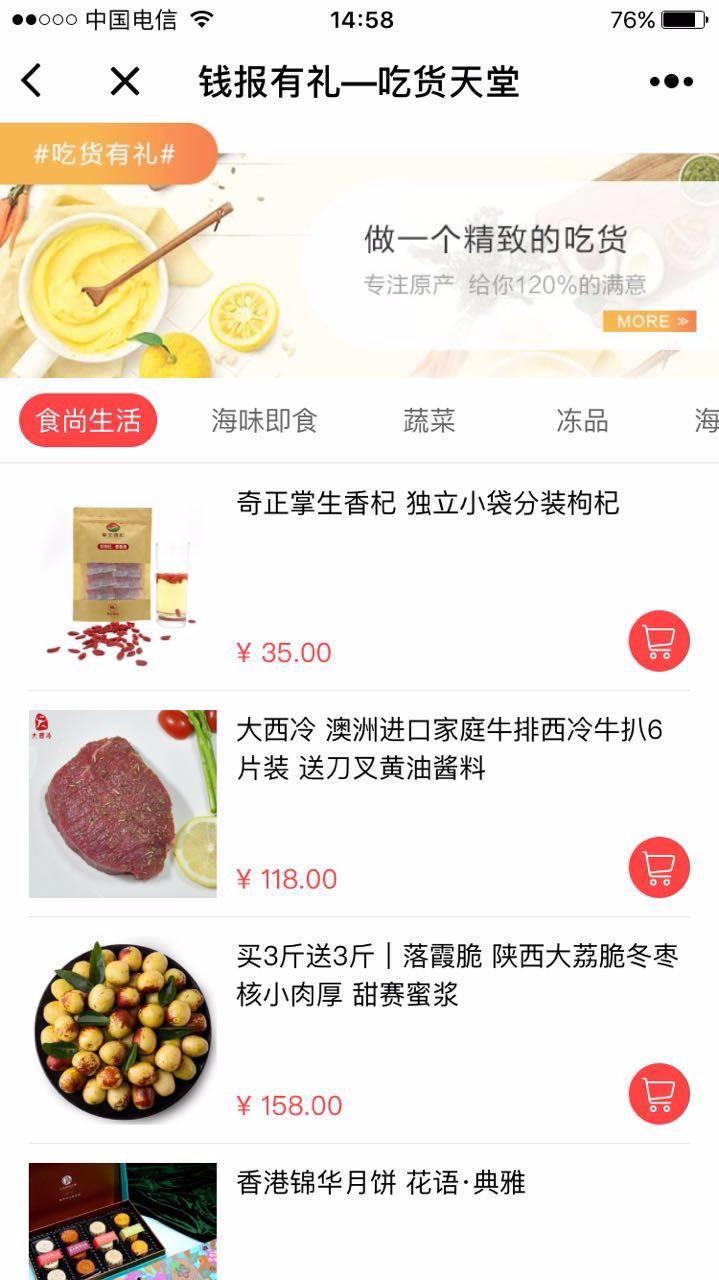Viewport: 719px width, 1280px height.
Task: Tap the MORE button on the banner
Action: (649, 321)
